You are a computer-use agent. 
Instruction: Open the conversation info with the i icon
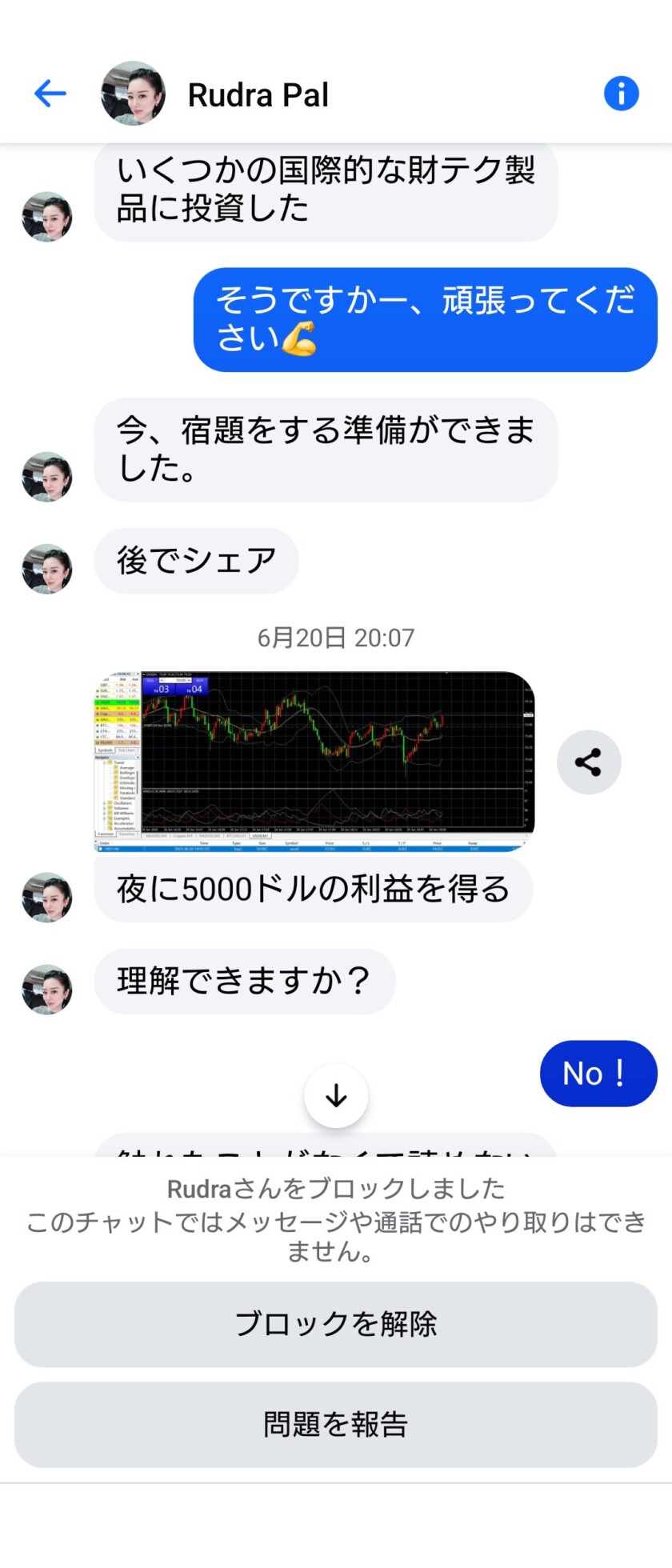[x=621, y=94]
